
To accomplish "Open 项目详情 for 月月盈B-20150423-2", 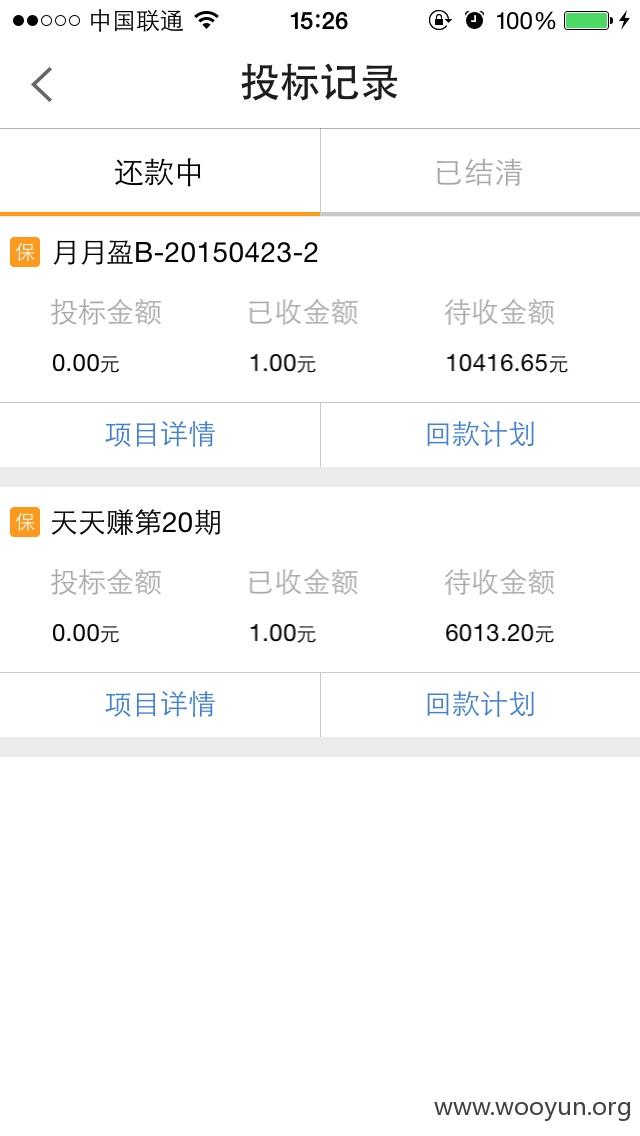I will [159, 435].
